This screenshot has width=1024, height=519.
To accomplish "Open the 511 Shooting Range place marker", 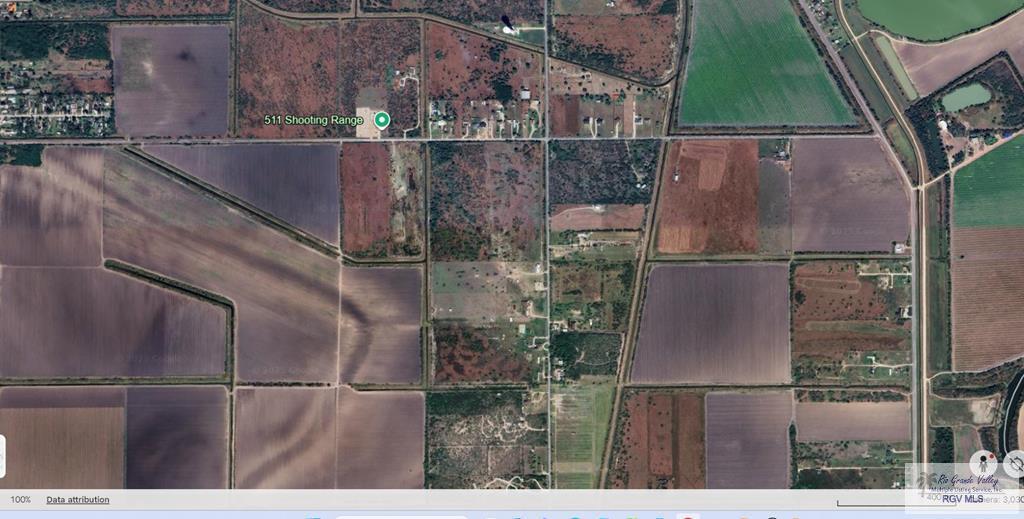I will click(381, 121).
